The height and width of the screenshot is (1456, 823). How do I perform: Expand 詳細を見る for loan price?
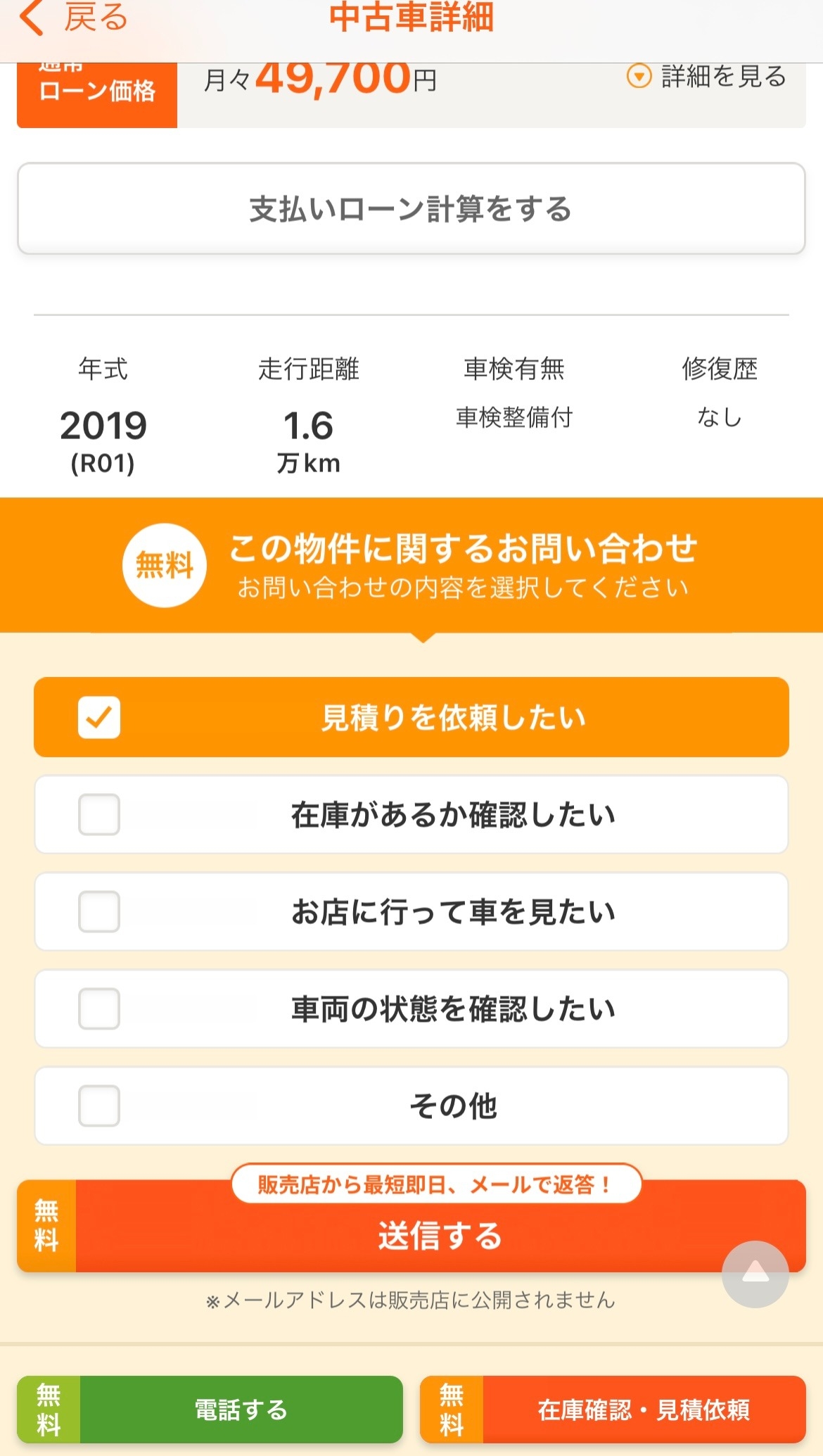click(x=706, y=76)
